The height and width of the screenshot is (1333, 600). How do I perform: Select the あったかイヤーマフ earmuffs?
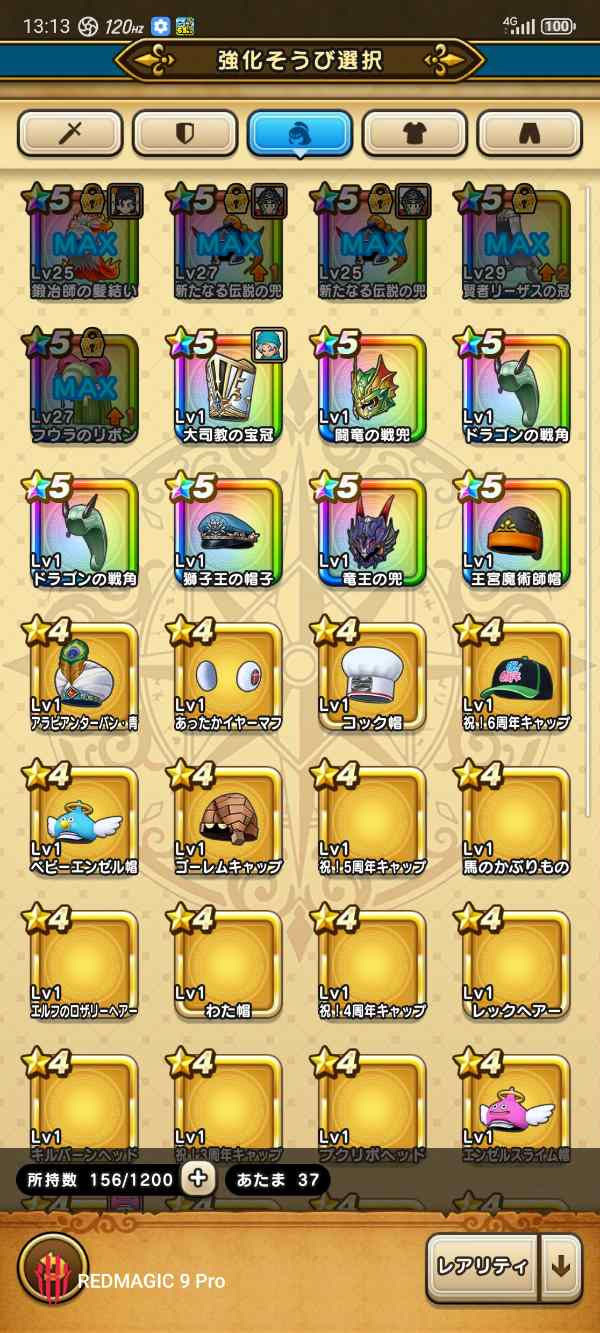coord(228,676)
